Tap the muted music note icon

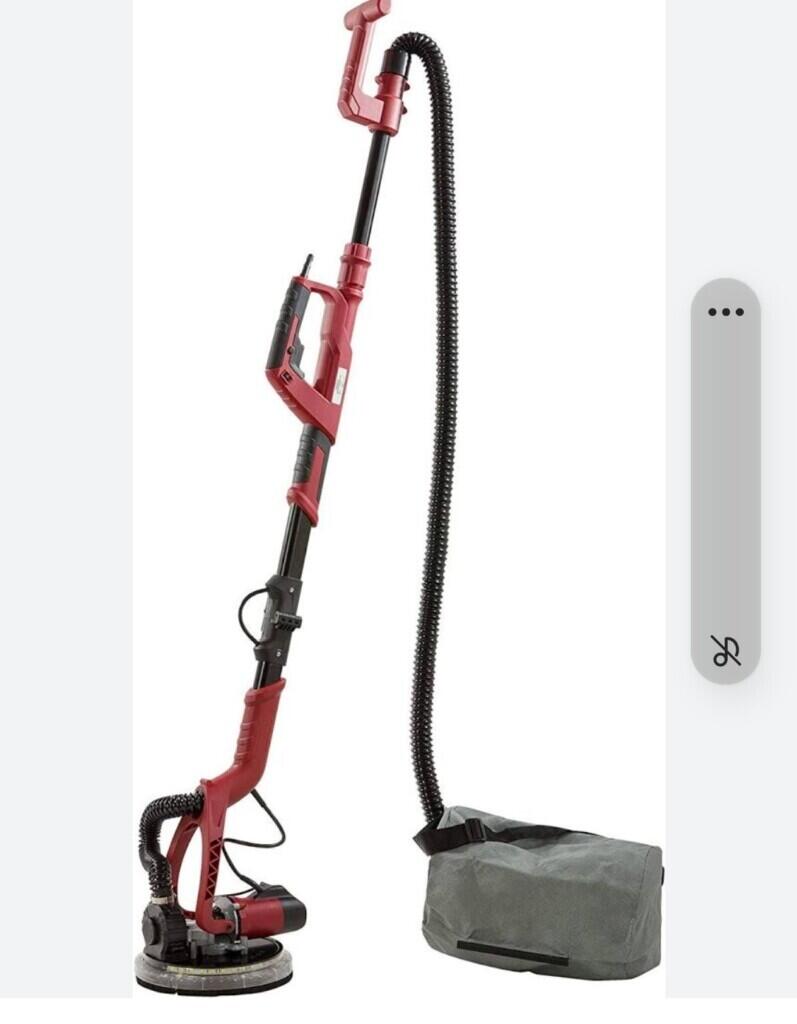click(x=726, y=650)
